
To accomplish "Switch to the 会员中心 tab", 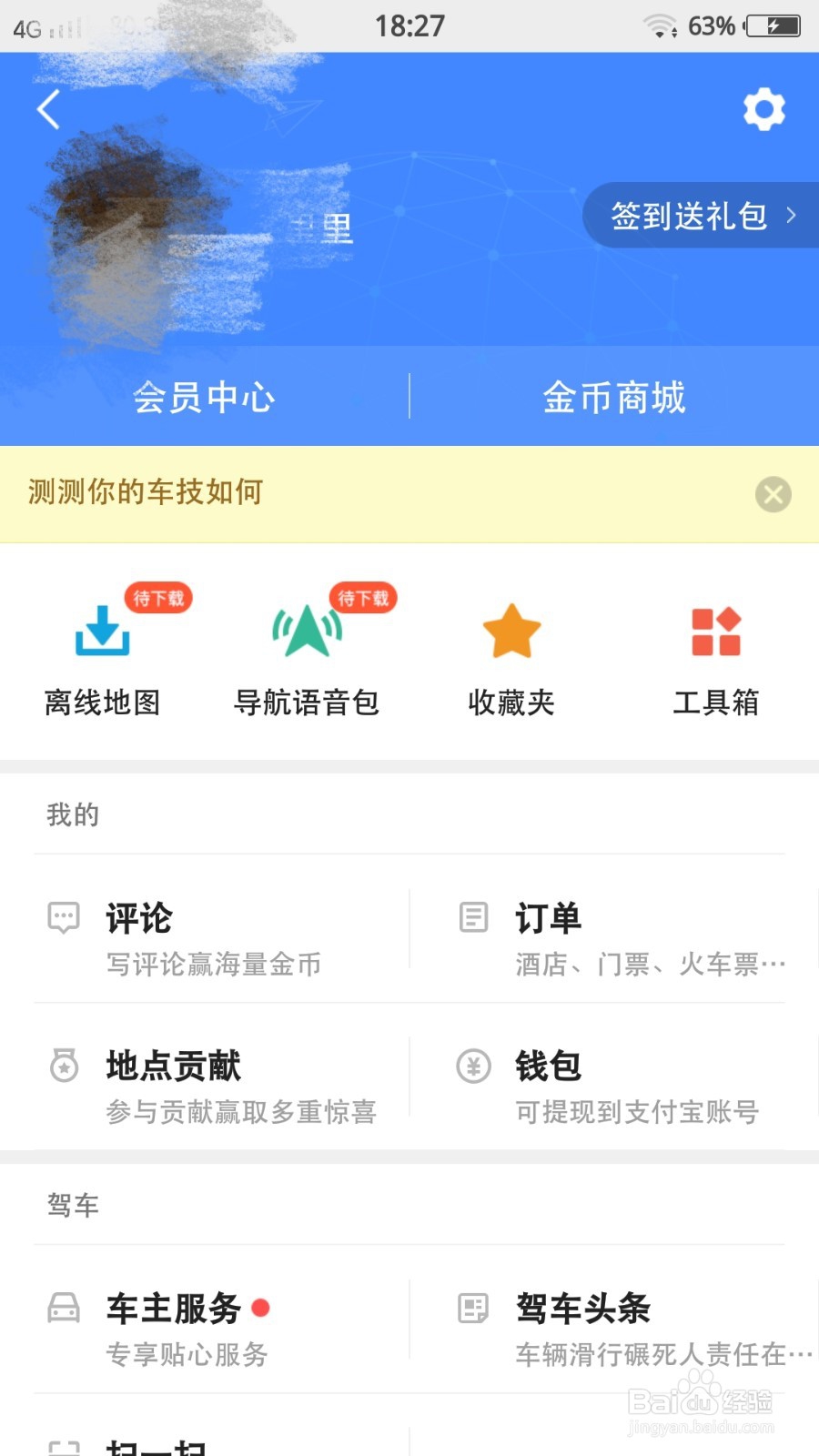I will pyautogui.click(x=204, y=398).
